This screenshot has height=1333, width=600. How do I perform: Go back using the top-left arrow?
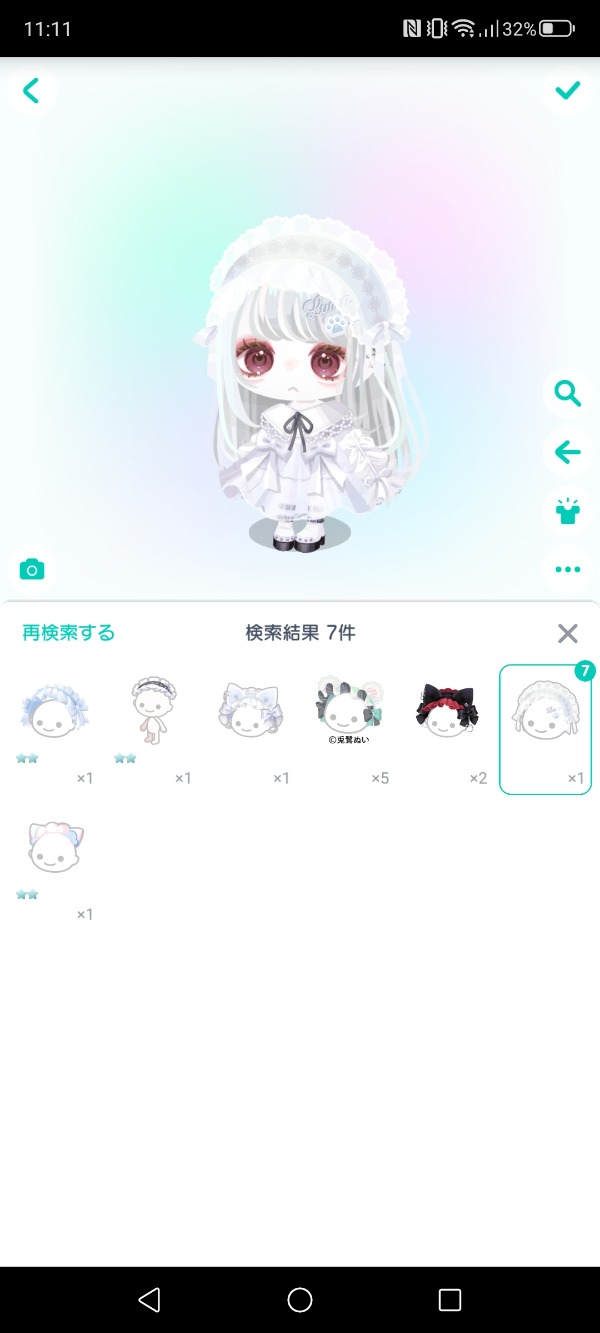click(31, 92)
